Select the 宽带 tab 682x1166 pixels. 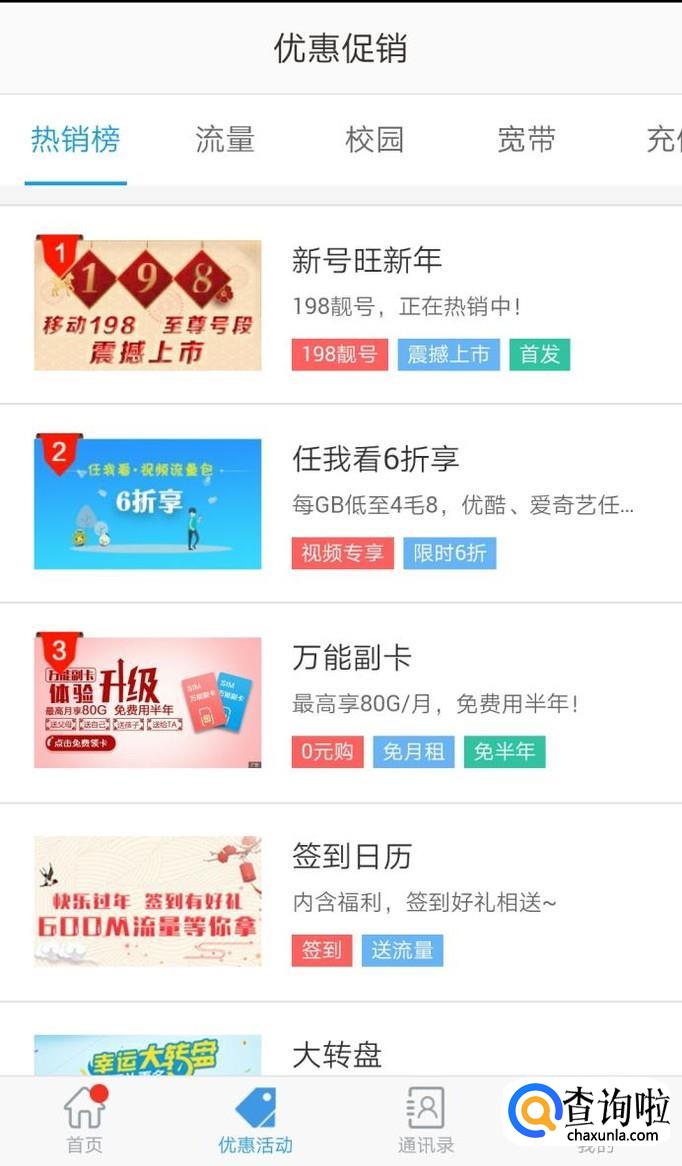[x=526, y=140]
